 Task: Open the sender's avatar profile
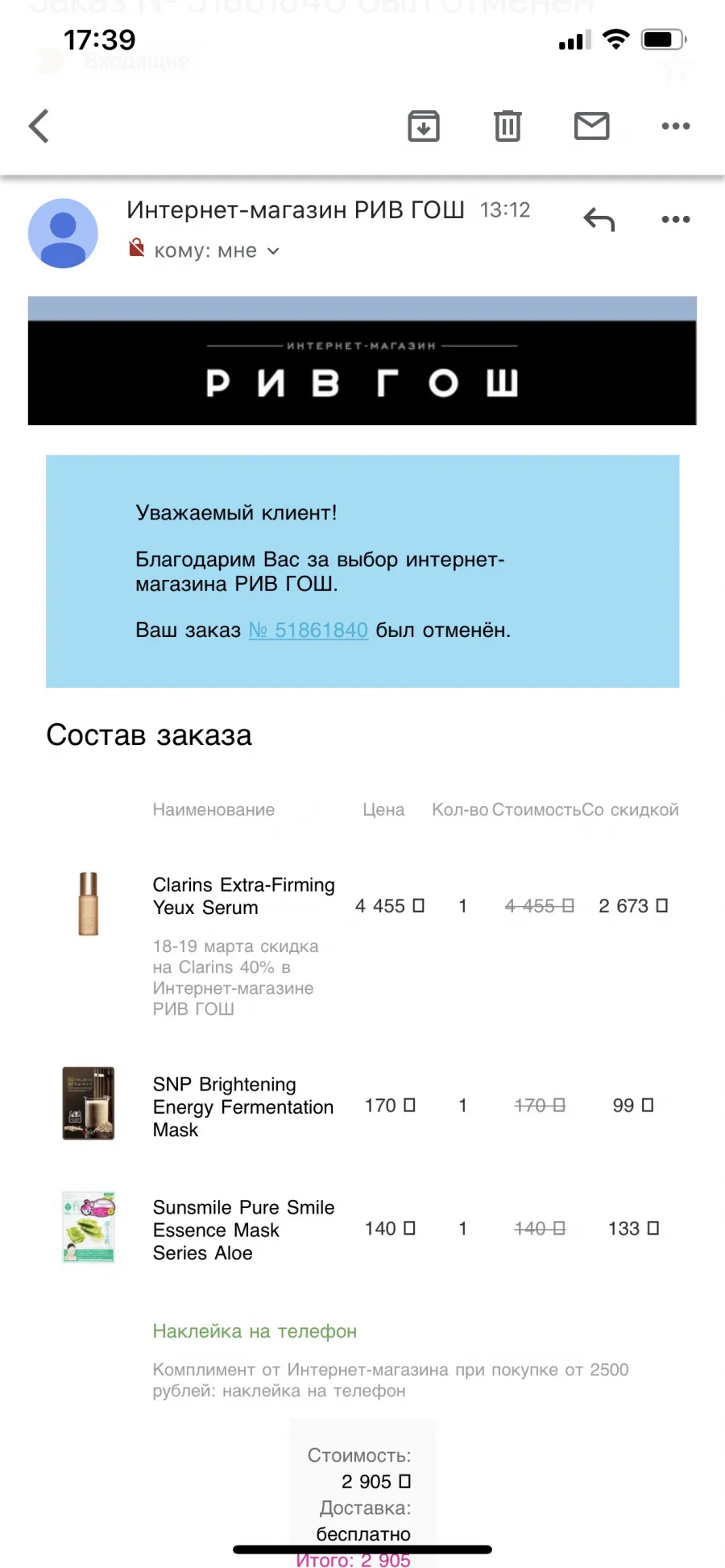coord(63,234)
